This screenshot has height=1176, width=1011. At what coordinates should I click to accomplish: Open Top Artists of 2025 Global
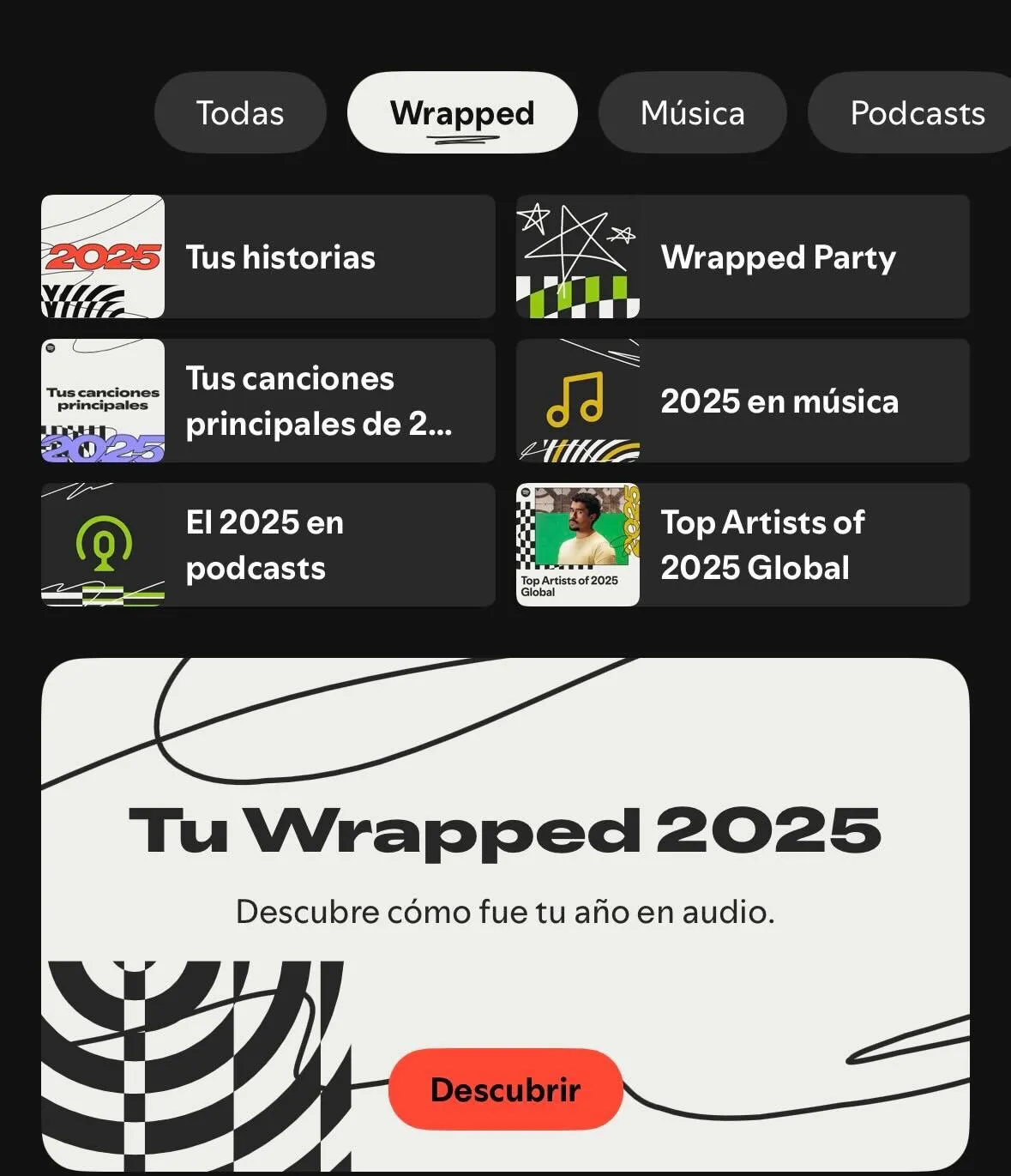coord(743,545)
